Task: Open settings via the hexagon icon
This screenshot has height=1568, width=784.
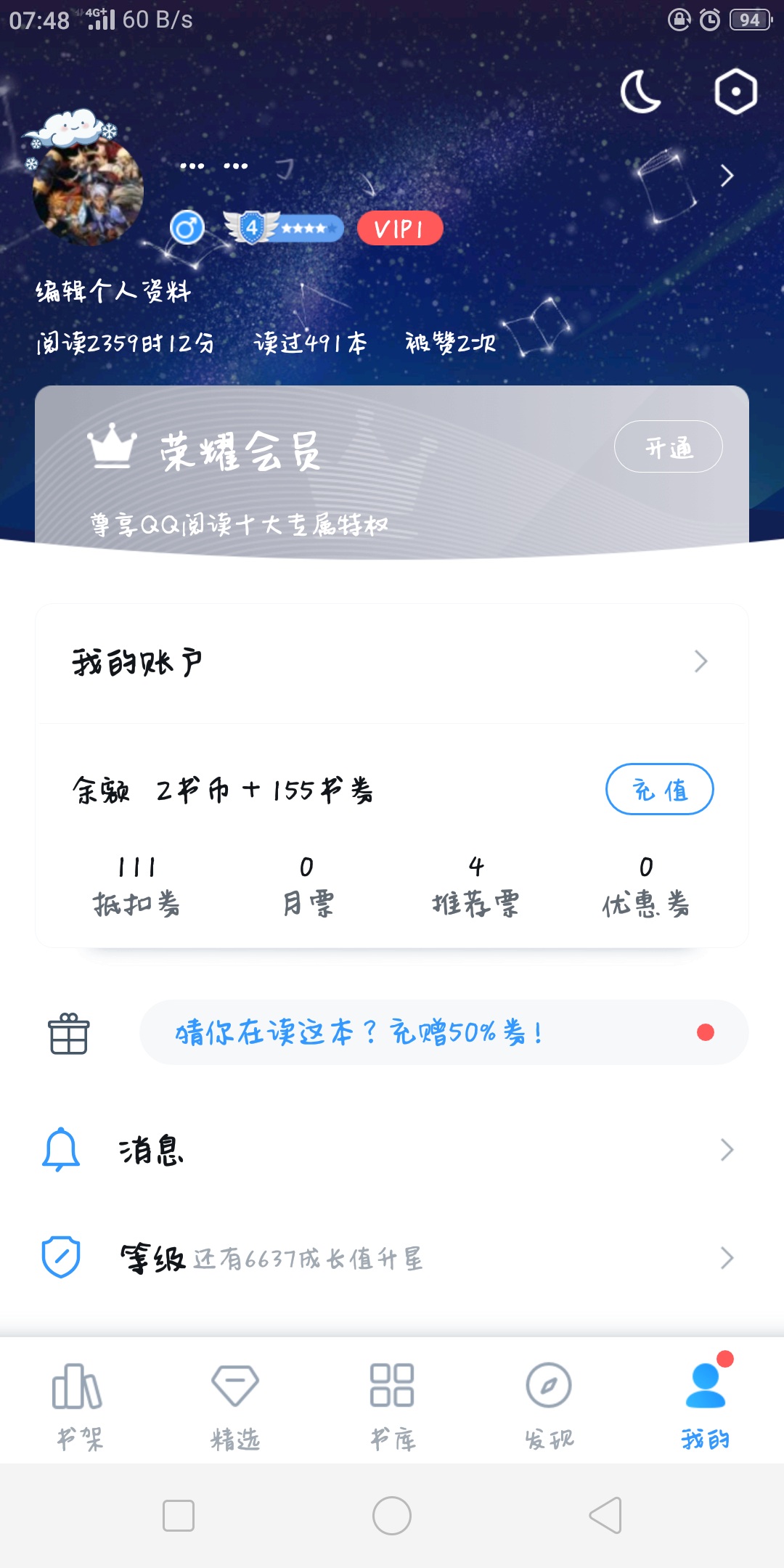Action: point(735,92)
